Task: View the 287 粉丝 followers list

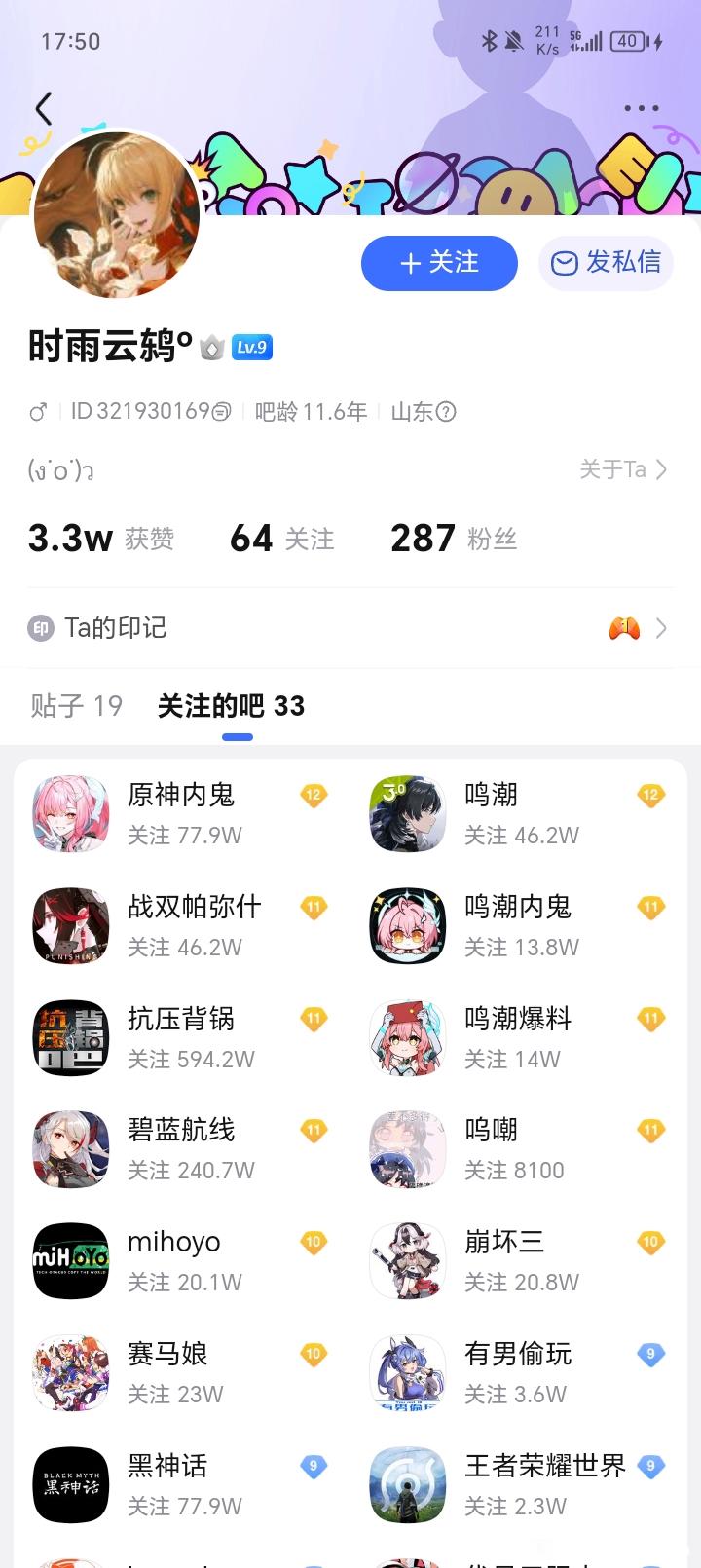Action: point(454,539)
